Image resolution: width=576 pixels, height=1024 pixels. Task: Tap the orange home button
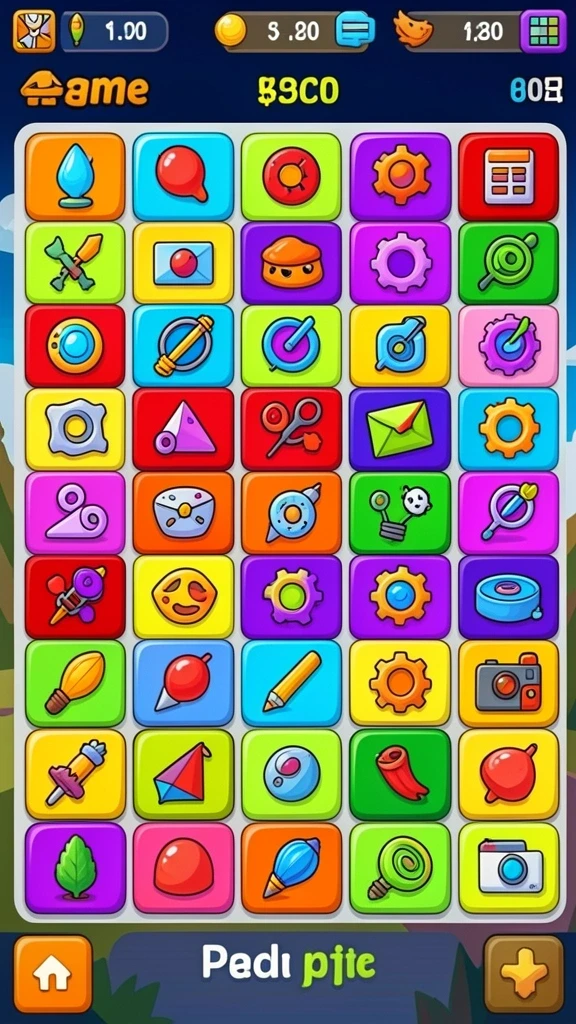point(53,974)
